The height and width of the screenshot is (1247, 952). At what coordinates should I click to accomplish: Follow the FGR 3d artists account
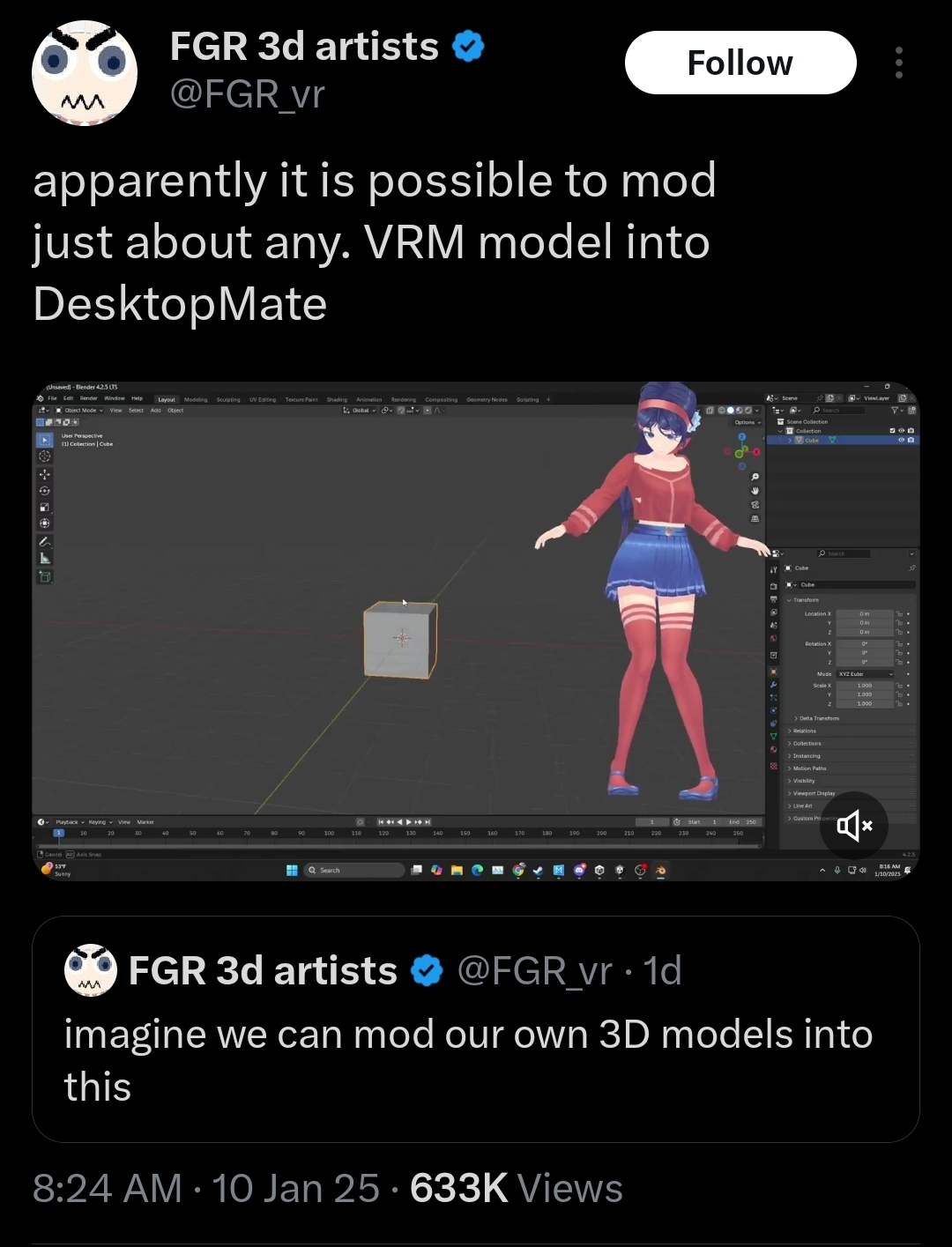pos(740,63)
